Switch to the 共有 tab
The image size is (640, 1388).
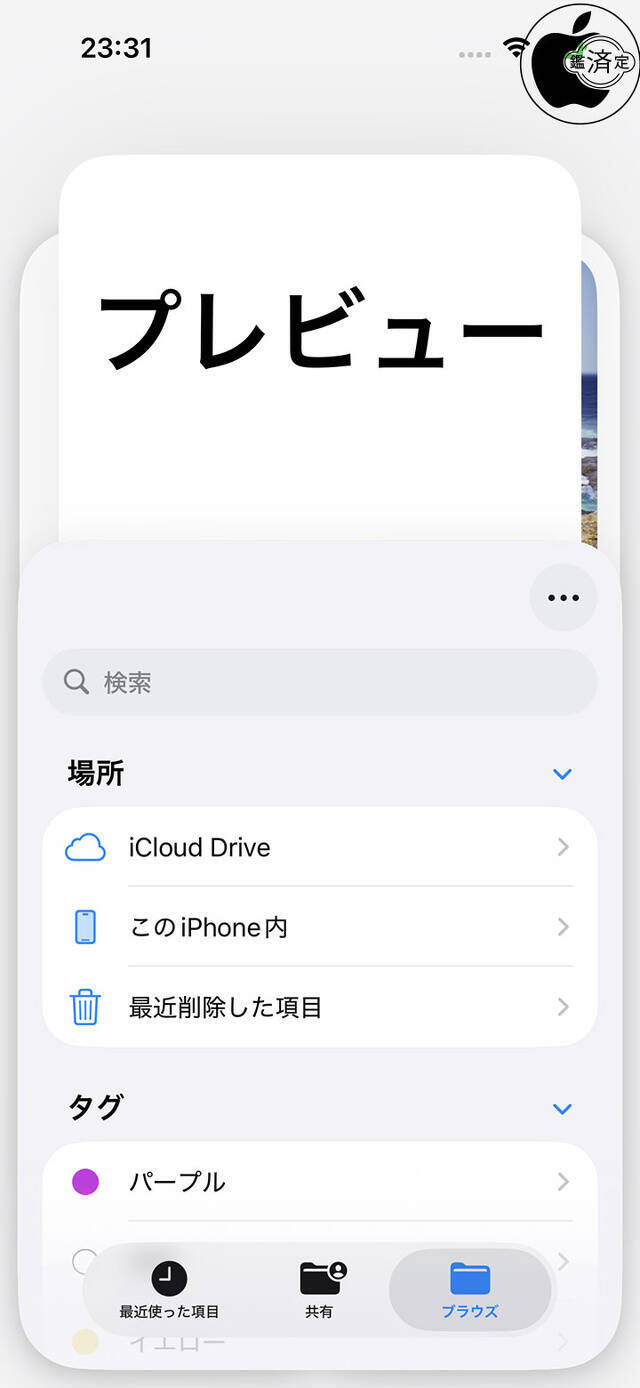coord(320,1290)
